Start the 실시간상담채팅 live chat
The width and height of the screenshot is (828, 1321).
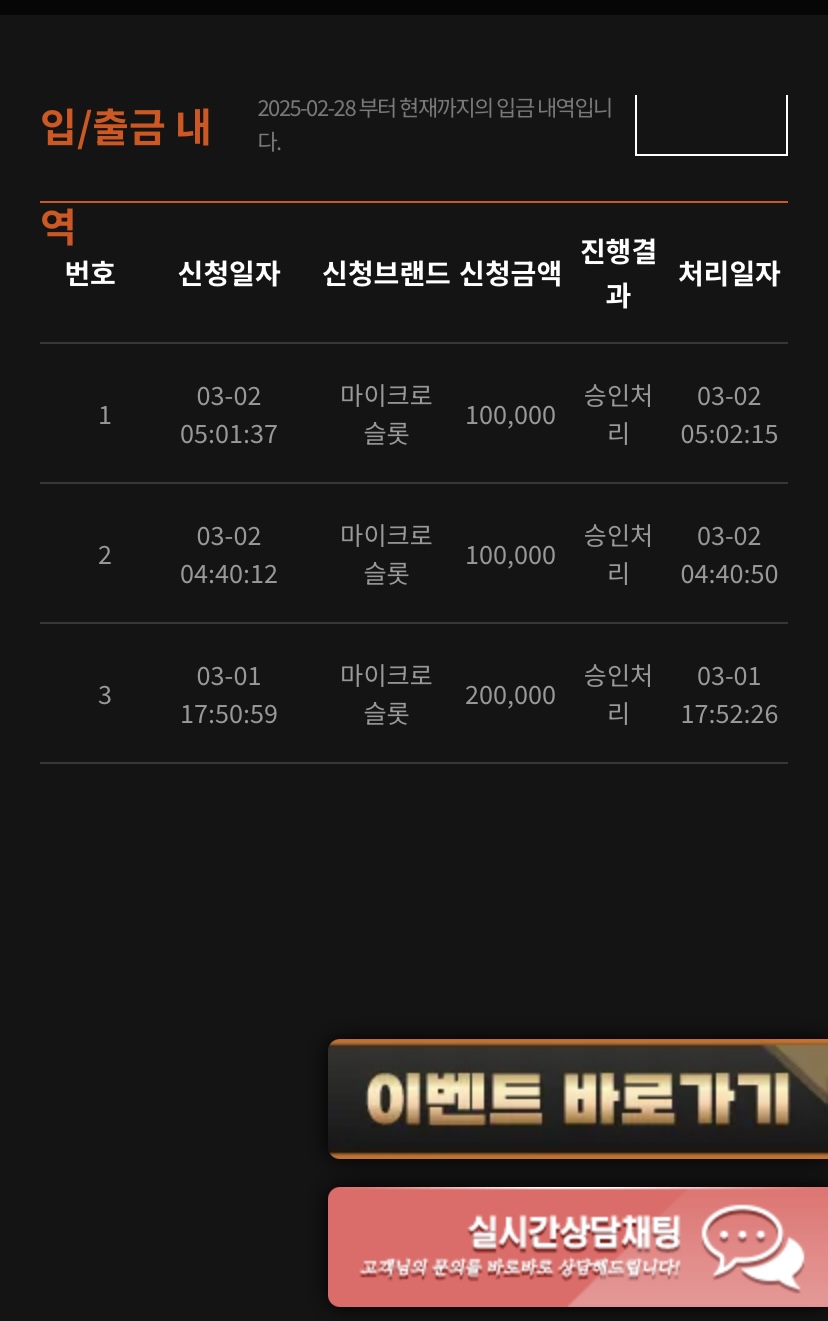tap(577, 1246)
